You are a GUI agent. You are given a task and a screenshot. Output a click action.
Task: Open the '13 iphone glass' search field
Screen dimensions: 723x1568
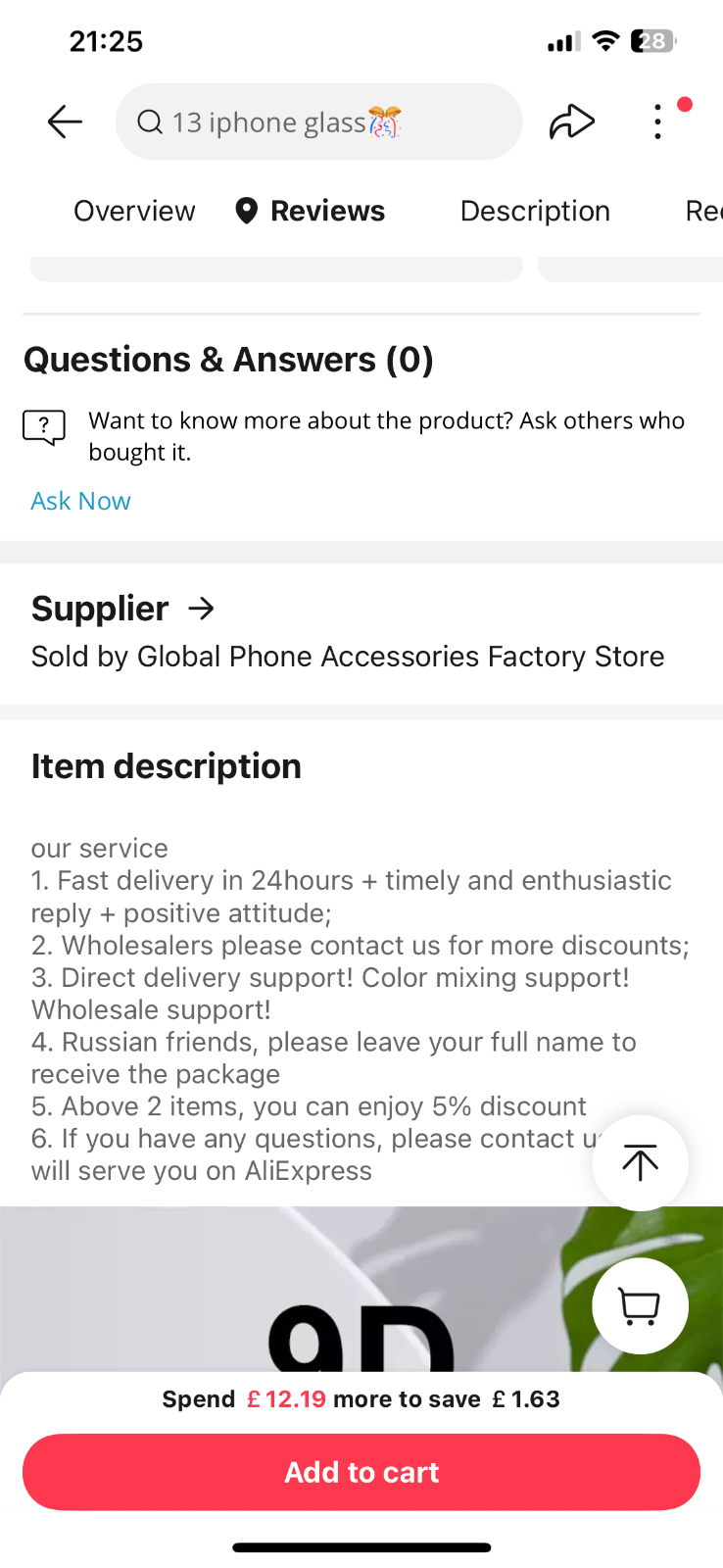(318, 122)
